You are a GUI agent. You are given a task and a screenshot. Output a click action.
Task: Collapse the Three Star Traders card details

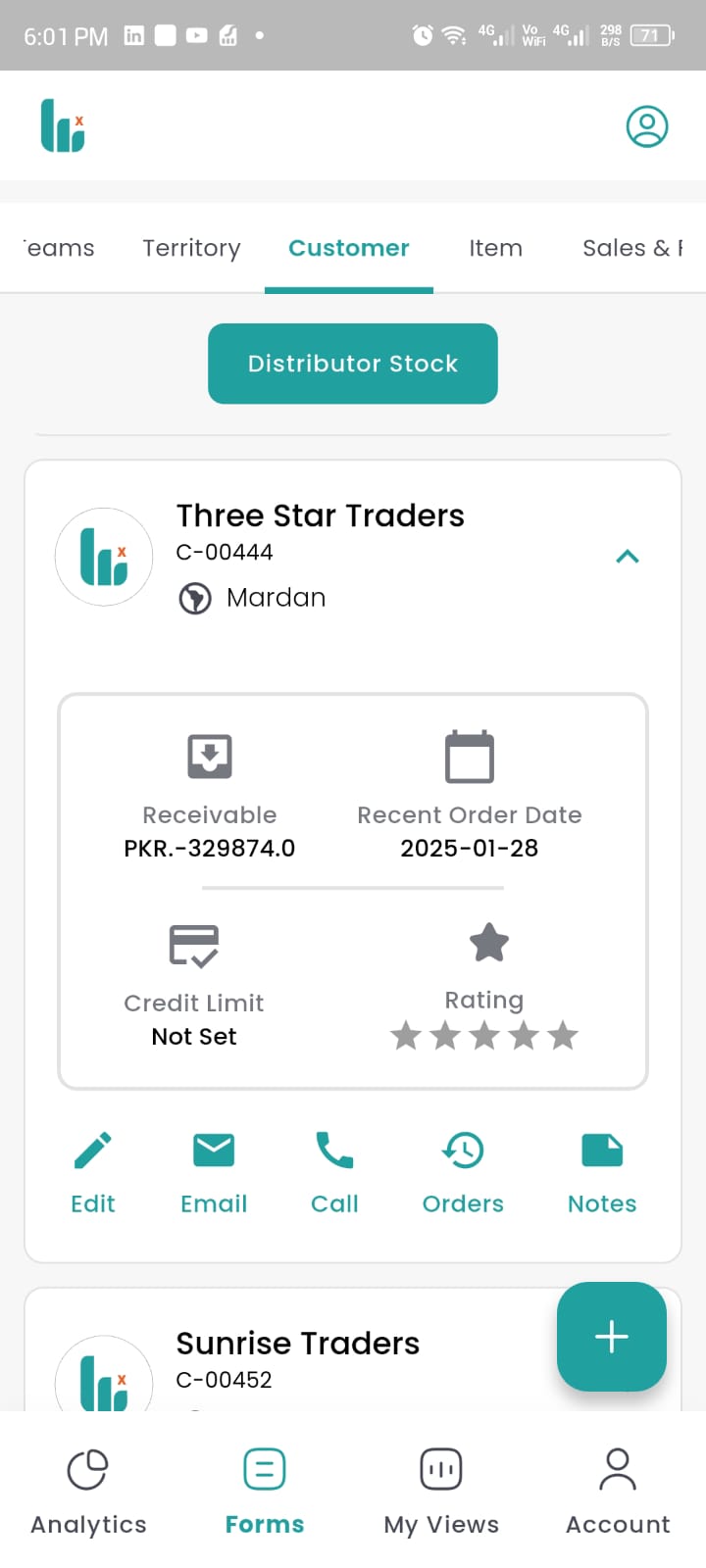627,557
